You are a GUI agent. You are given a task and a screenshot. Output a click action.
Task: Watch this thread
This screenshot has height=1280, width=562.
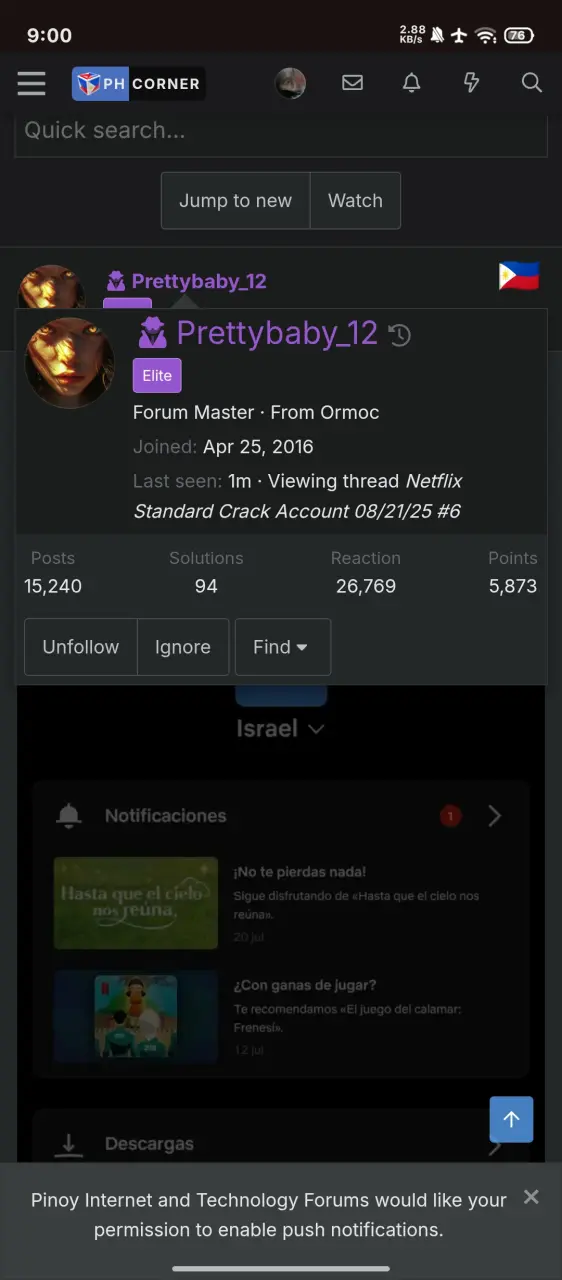click(x=355, y=200)
